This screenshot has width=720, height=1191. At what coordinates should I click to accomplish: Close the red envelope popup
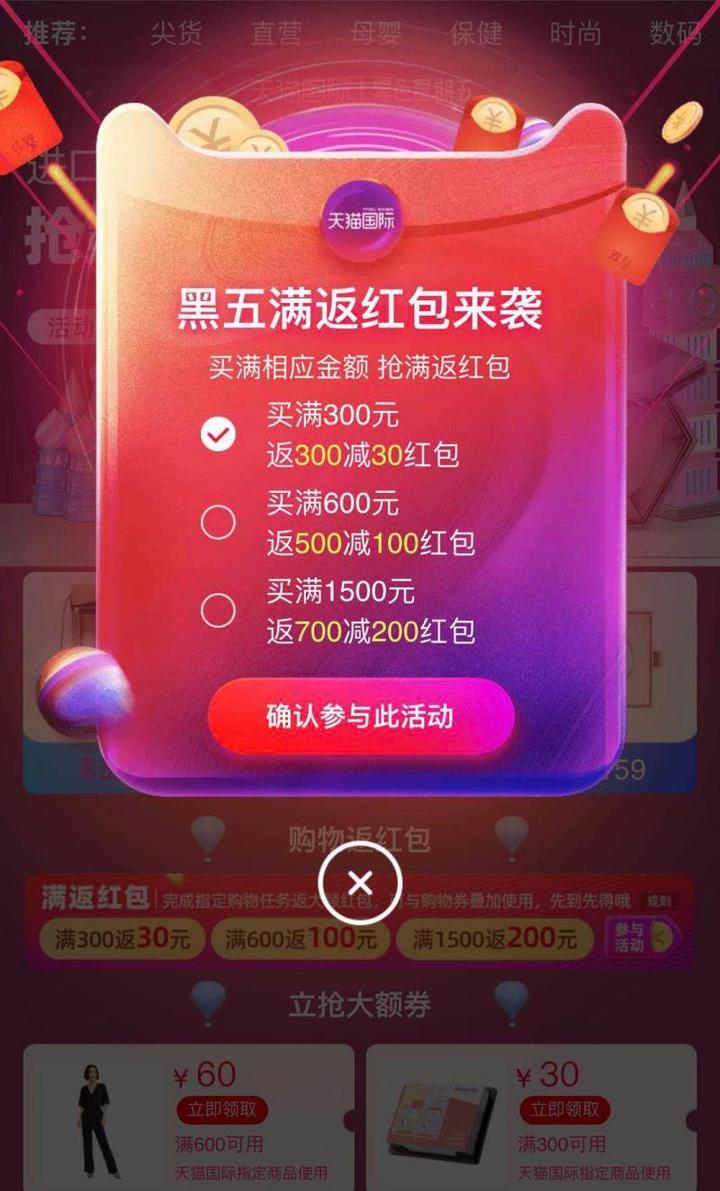click(360, 884)
